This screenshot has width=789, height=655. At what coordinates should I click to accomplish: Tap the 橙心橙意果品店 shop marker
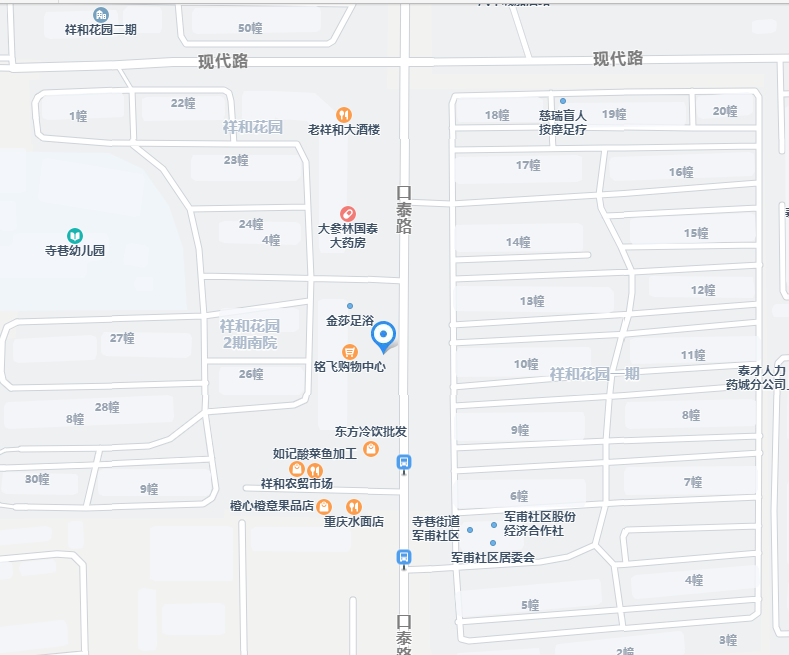point(324,506)
